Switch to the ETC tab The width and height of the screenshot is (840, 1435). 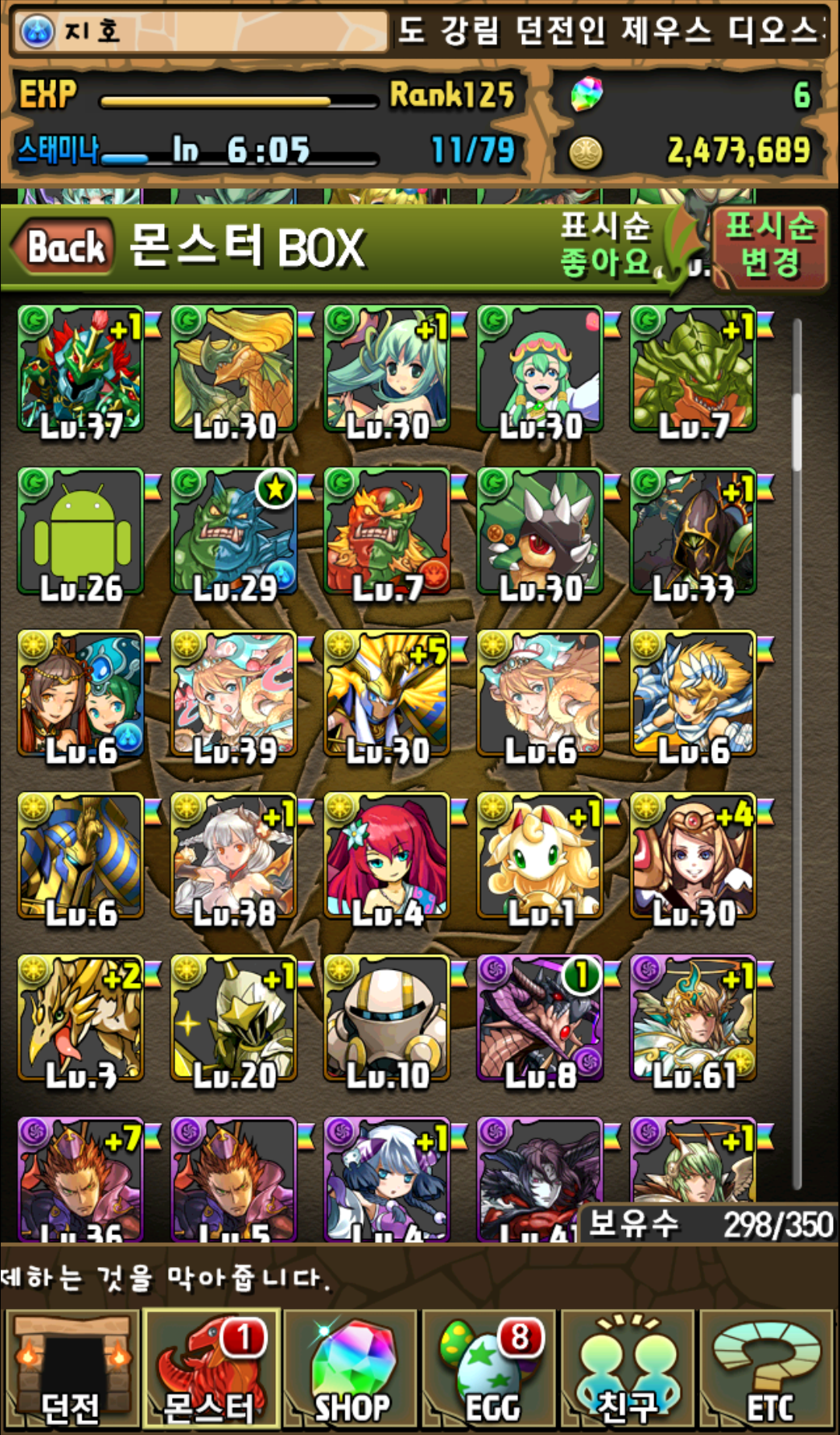[x=768, y=1370]
